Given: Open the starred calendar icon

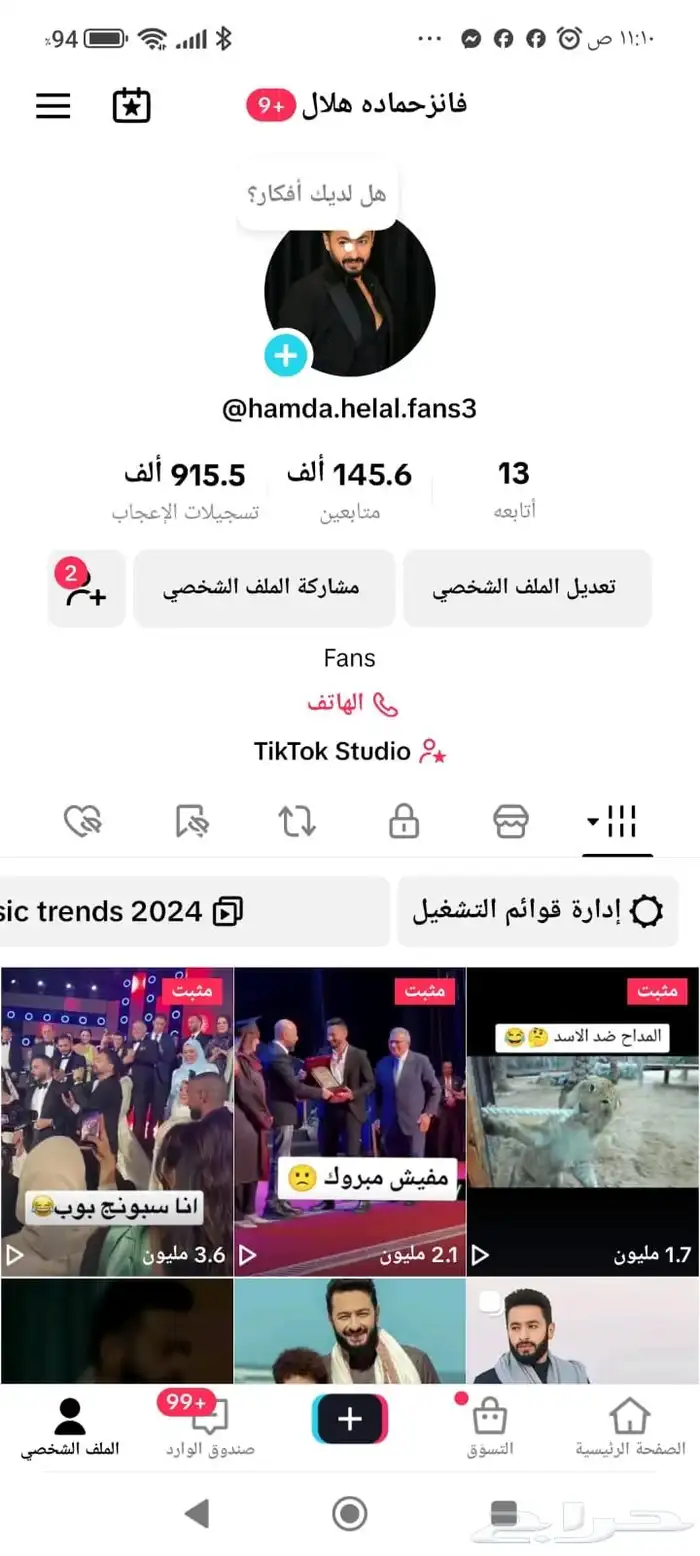Looking at the screenshot, I should pos(131,106).
